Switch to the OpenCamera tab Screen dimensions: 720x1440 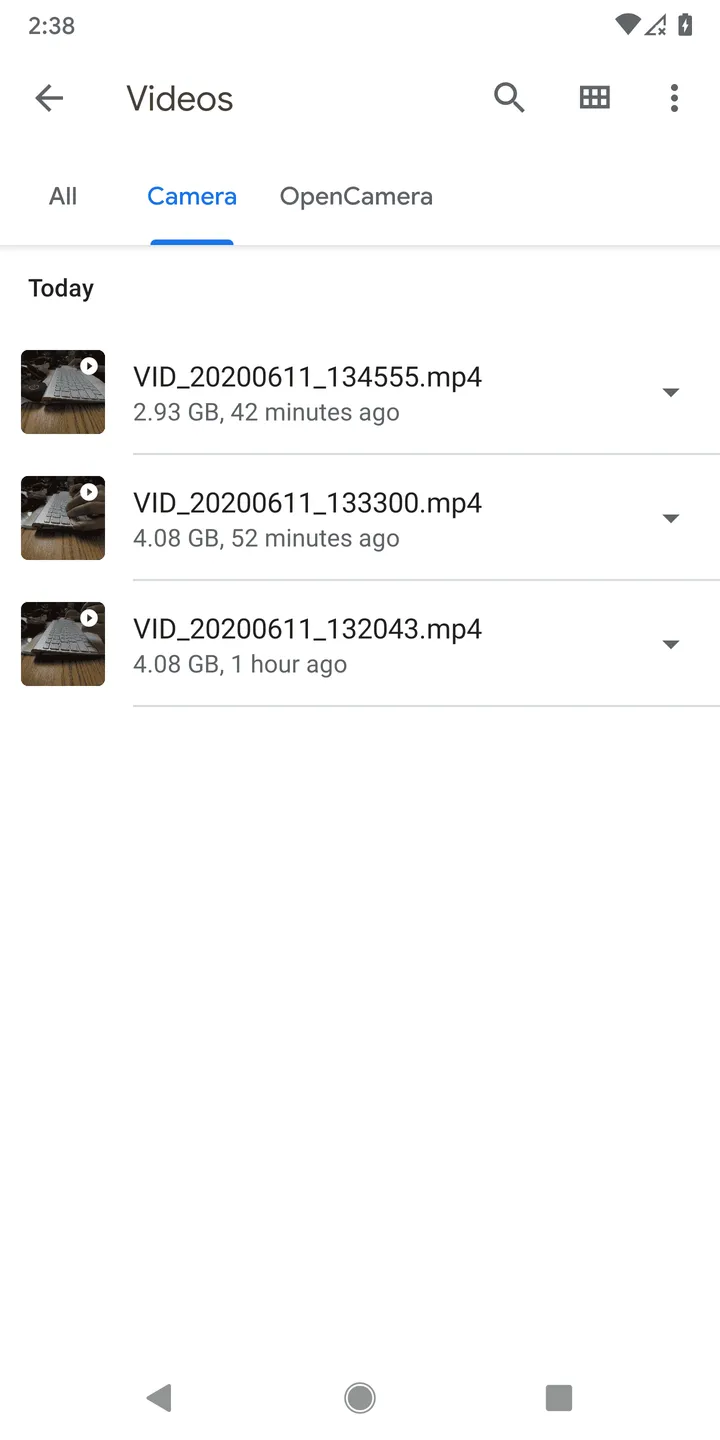tap(356, 196)
